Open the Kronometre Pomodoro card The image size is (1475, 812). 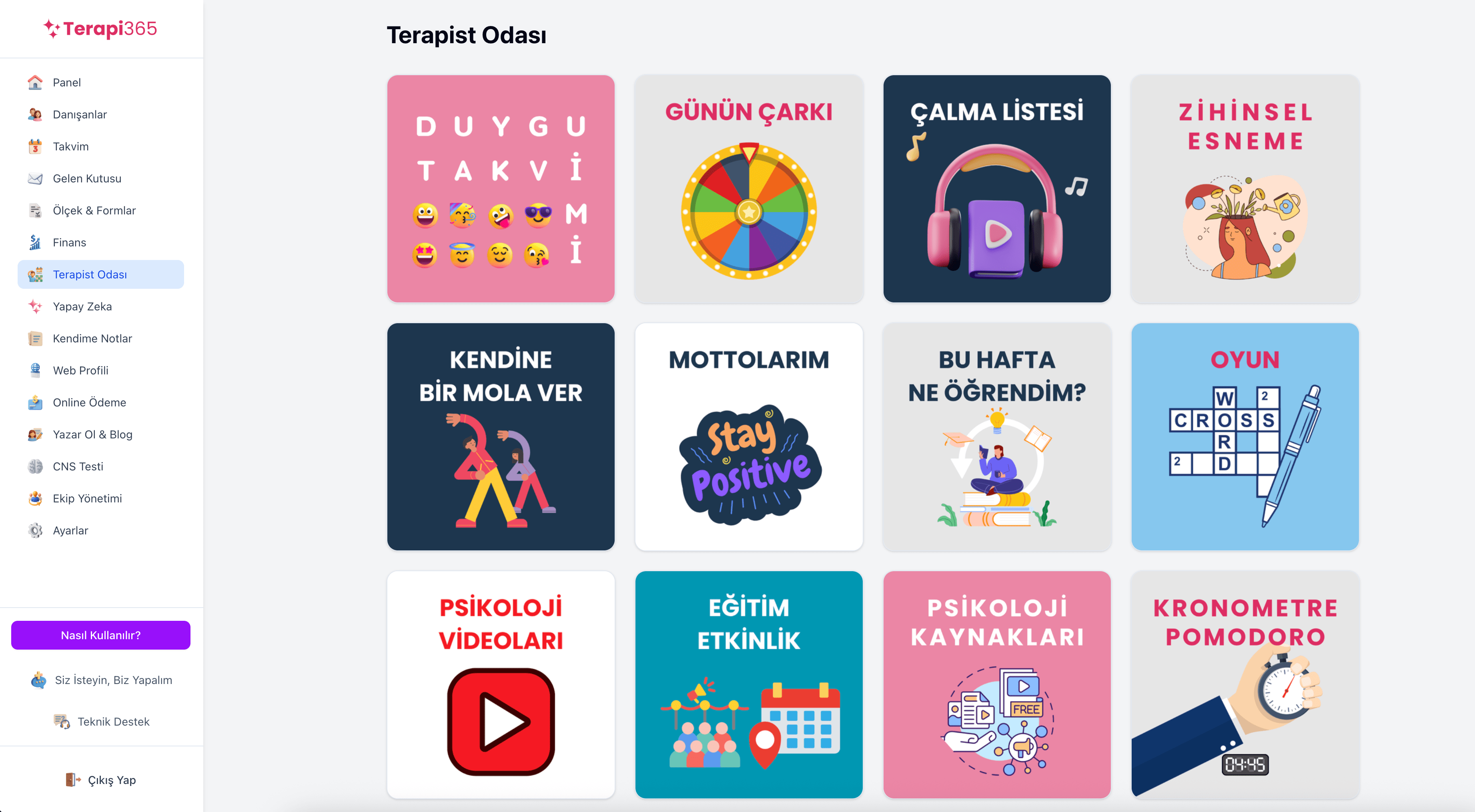(x=1244, y=684)
